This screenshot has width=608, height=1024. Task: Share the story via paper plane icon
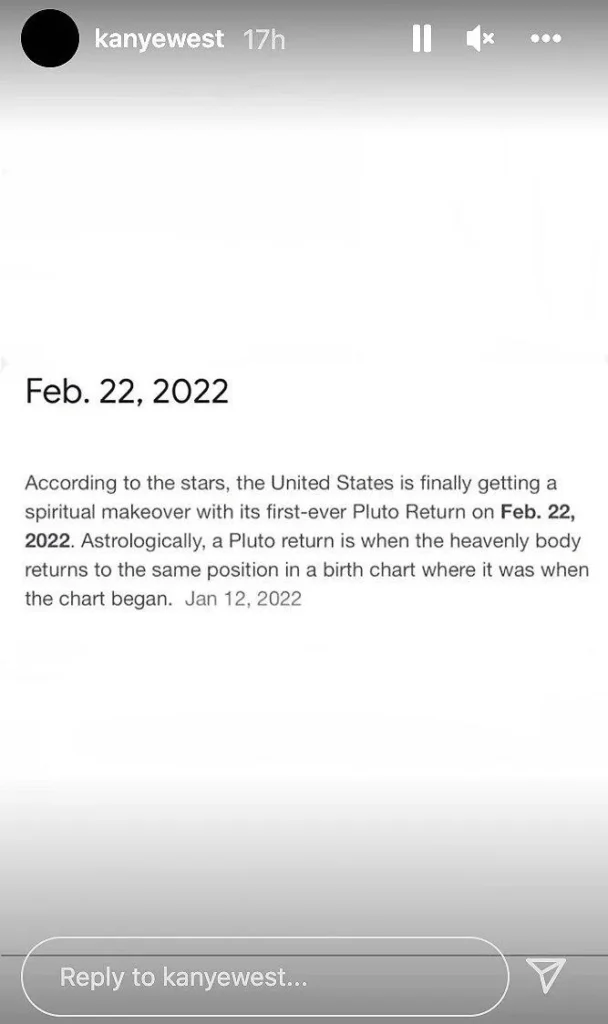(x=545, y=976)
